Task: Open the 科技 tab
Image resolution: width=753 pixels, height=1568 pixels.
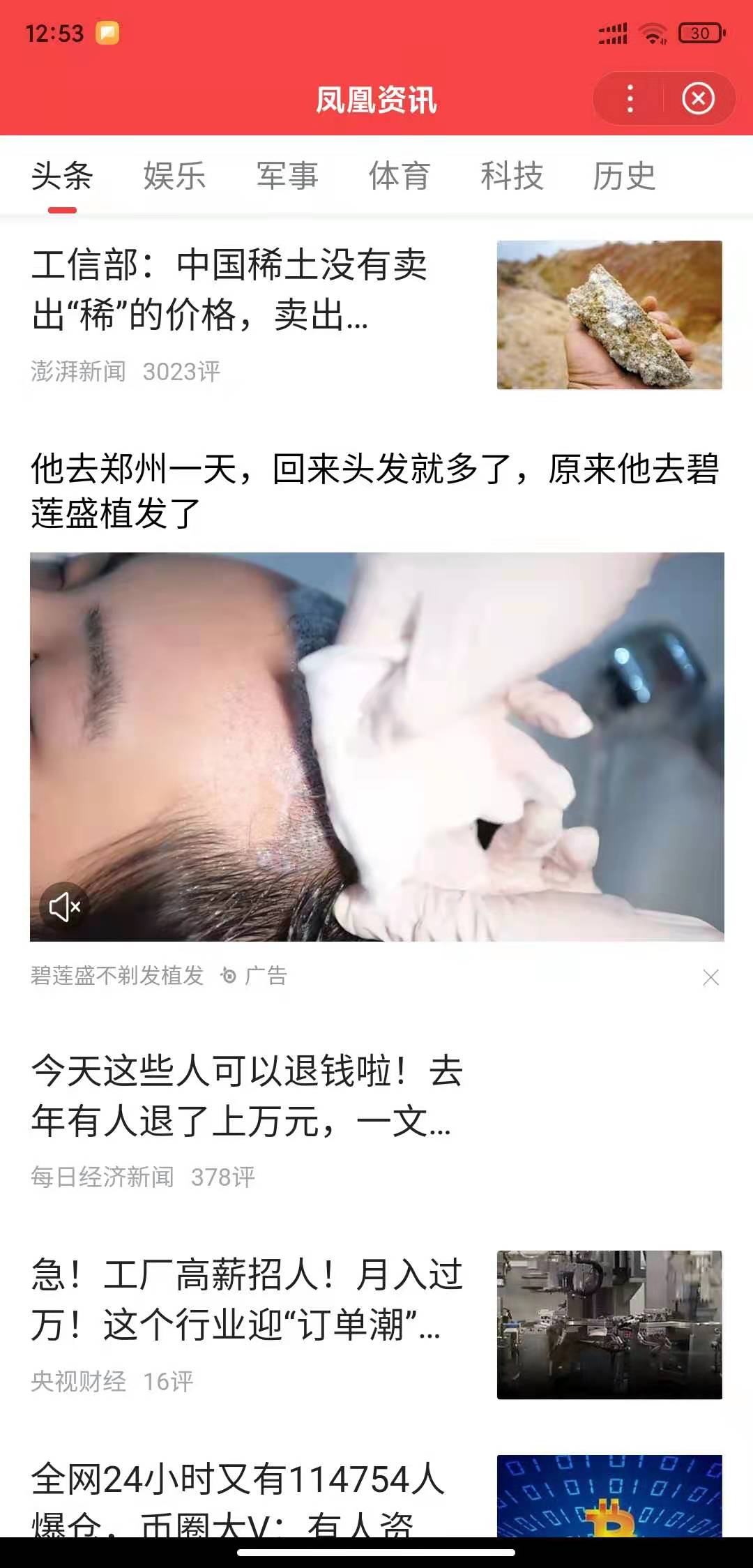Action: 512,176
